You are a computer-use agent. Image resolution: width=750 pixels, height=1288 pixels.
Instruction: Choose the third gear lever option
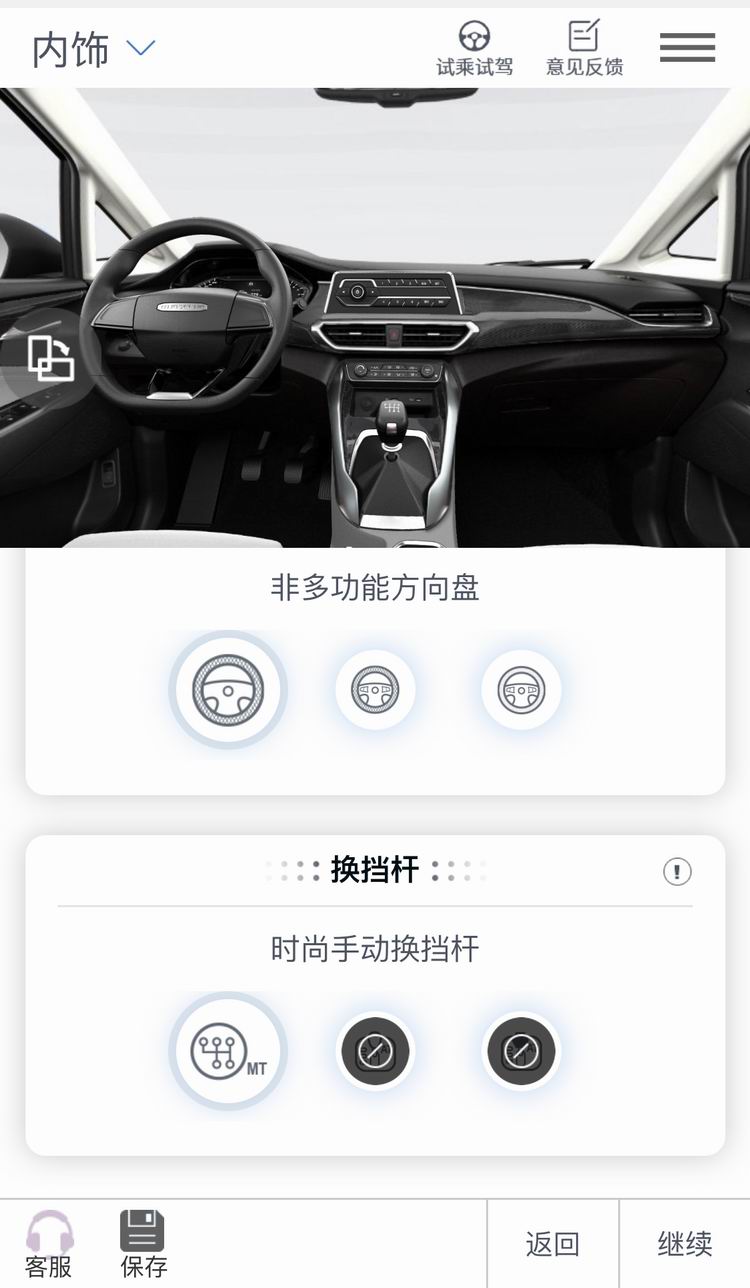pyautogui.click(x=521, y=1051)
